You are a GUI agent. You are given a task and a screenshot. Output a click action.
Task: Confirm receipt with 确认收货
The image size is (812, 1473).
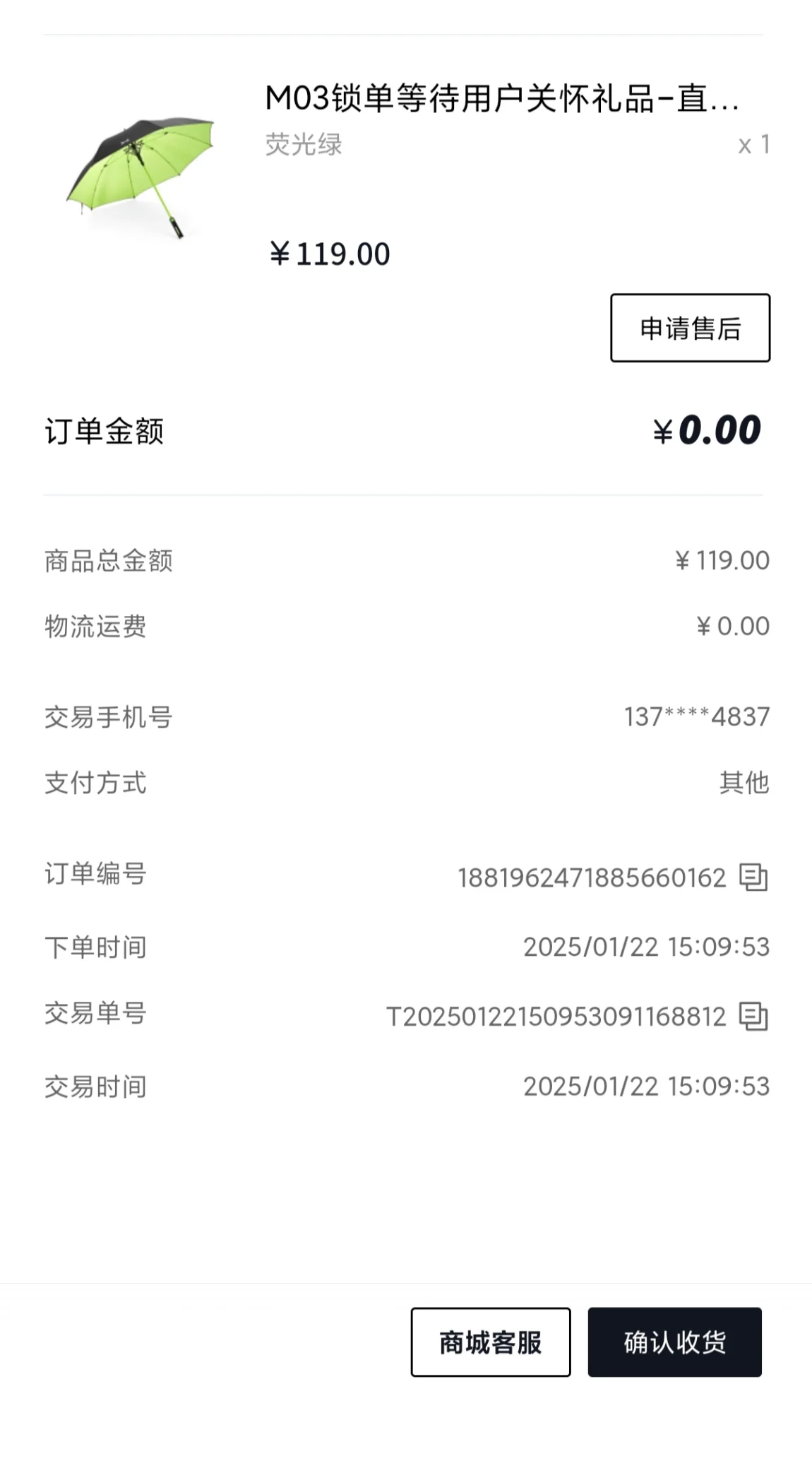674,1342
